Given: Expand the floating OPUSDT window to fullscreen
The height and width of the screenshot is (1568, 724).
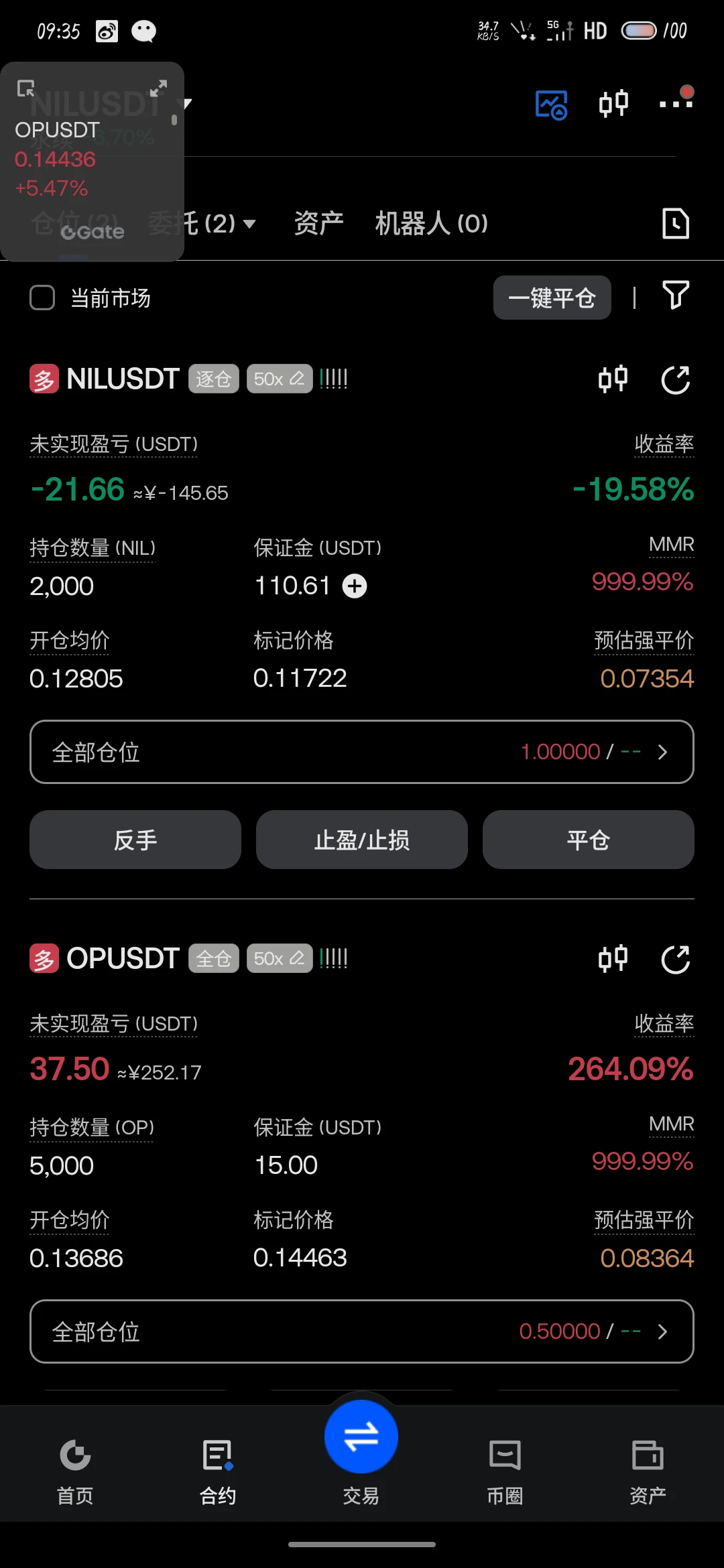Looking at the screenshot, I should [x=158, y=88].
